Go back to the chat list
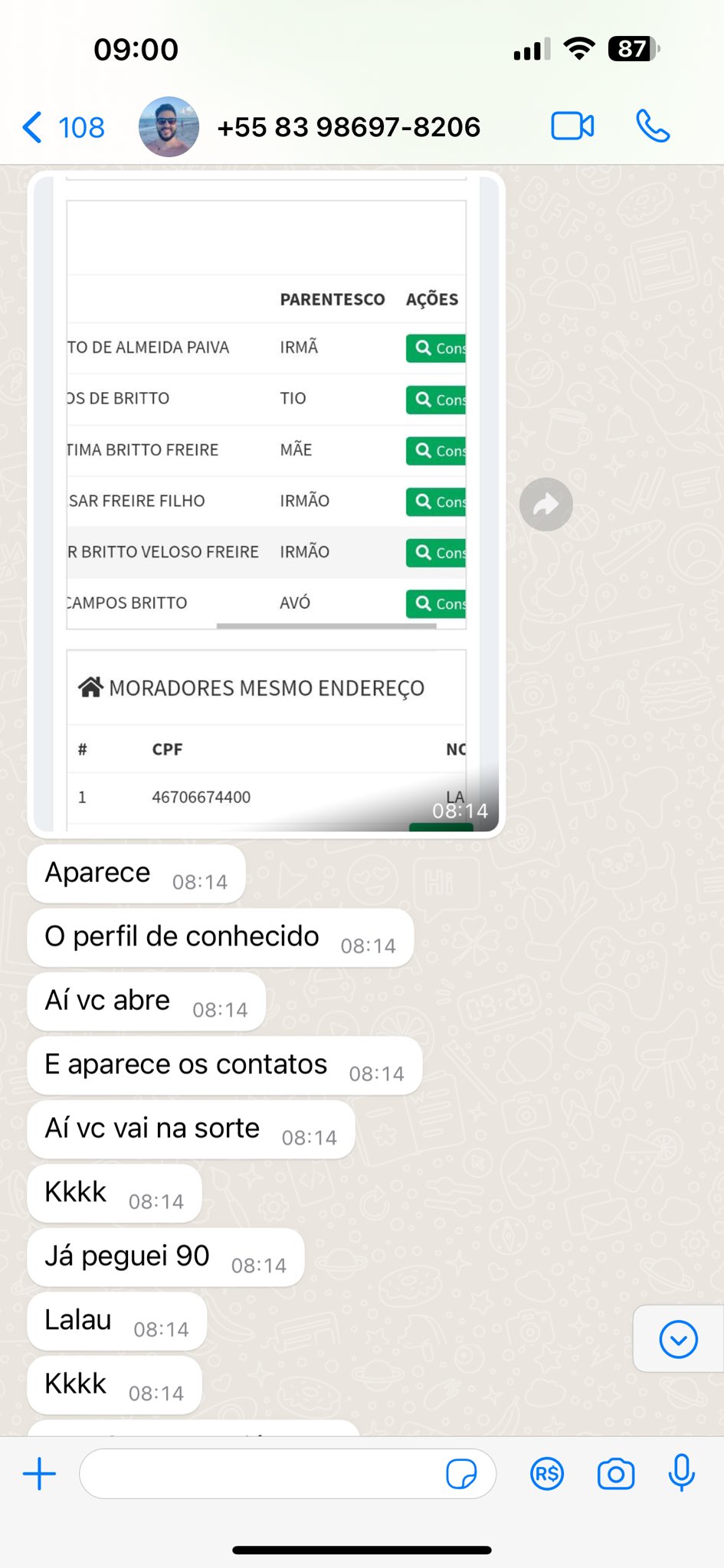This screenshot has height=1568, width=724. (63, 127)
